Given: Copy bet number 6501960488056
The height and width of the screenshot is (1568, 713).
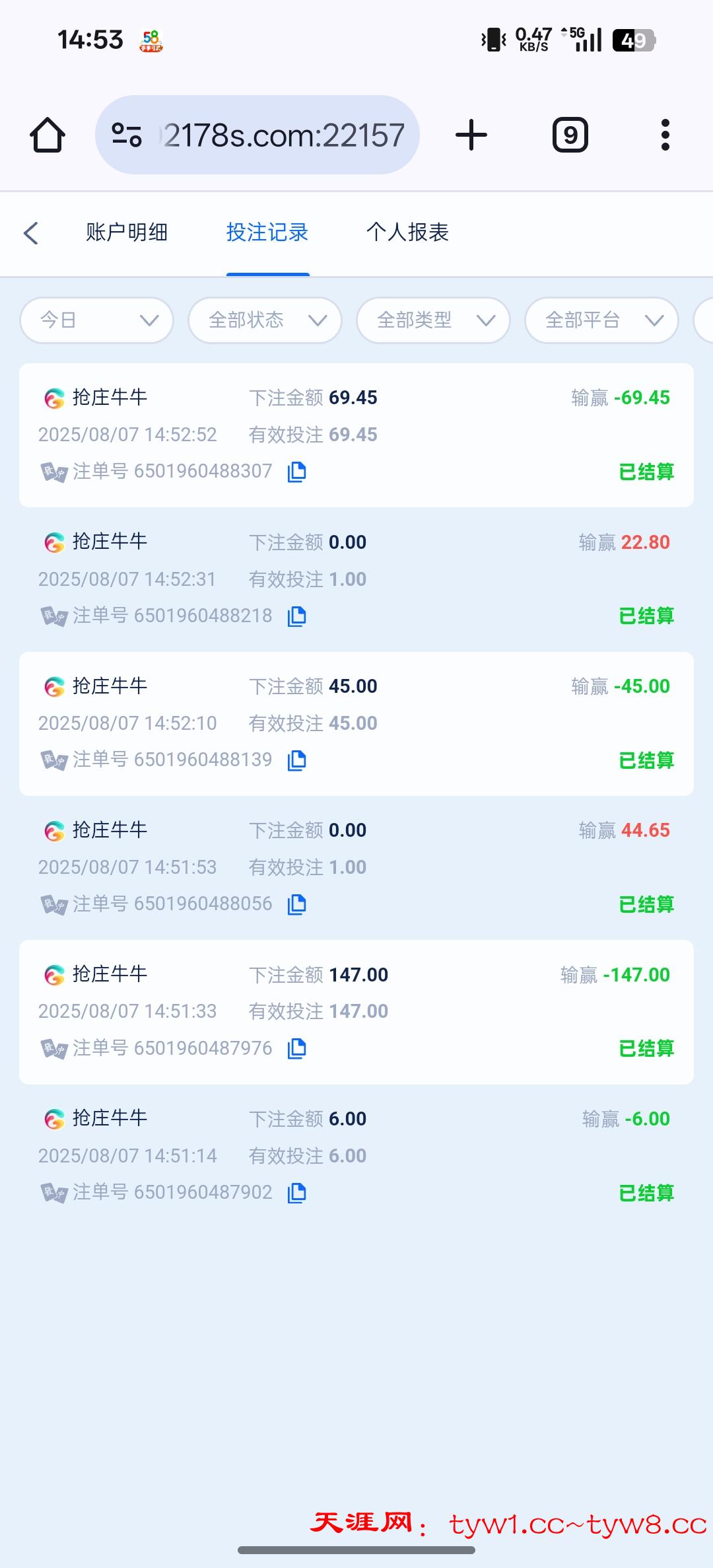Looking at the screenshot, I should [297, 904].
